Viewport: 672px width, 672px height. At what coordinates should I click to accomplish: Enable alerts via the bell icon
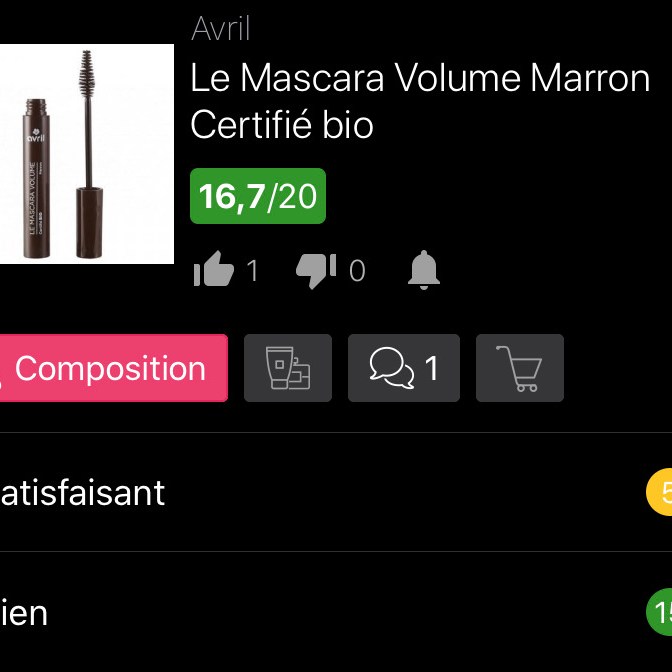[x=424, y=270]
